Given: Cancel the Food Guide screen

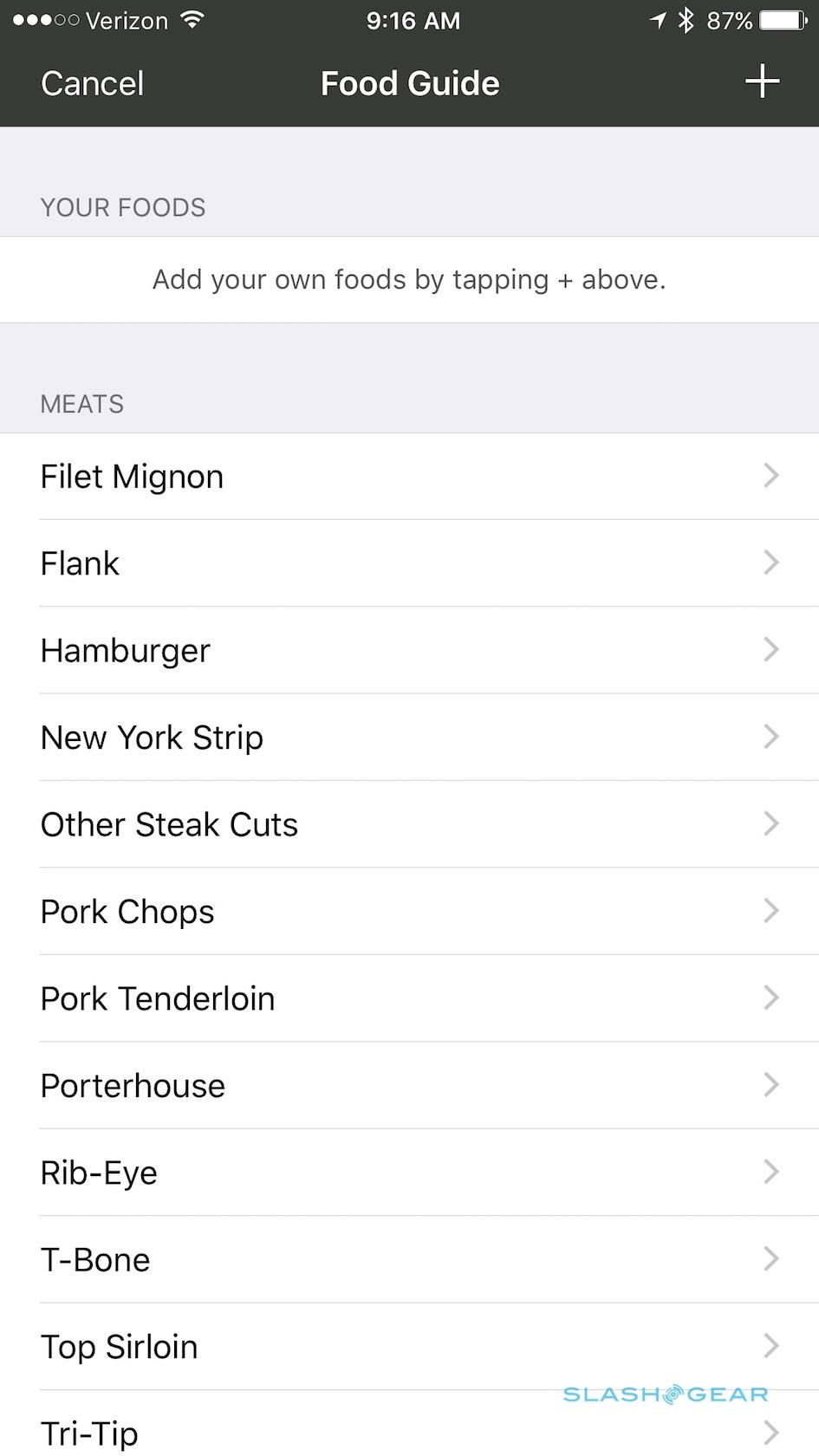Looking at the screenshot, I should (92, 83).
